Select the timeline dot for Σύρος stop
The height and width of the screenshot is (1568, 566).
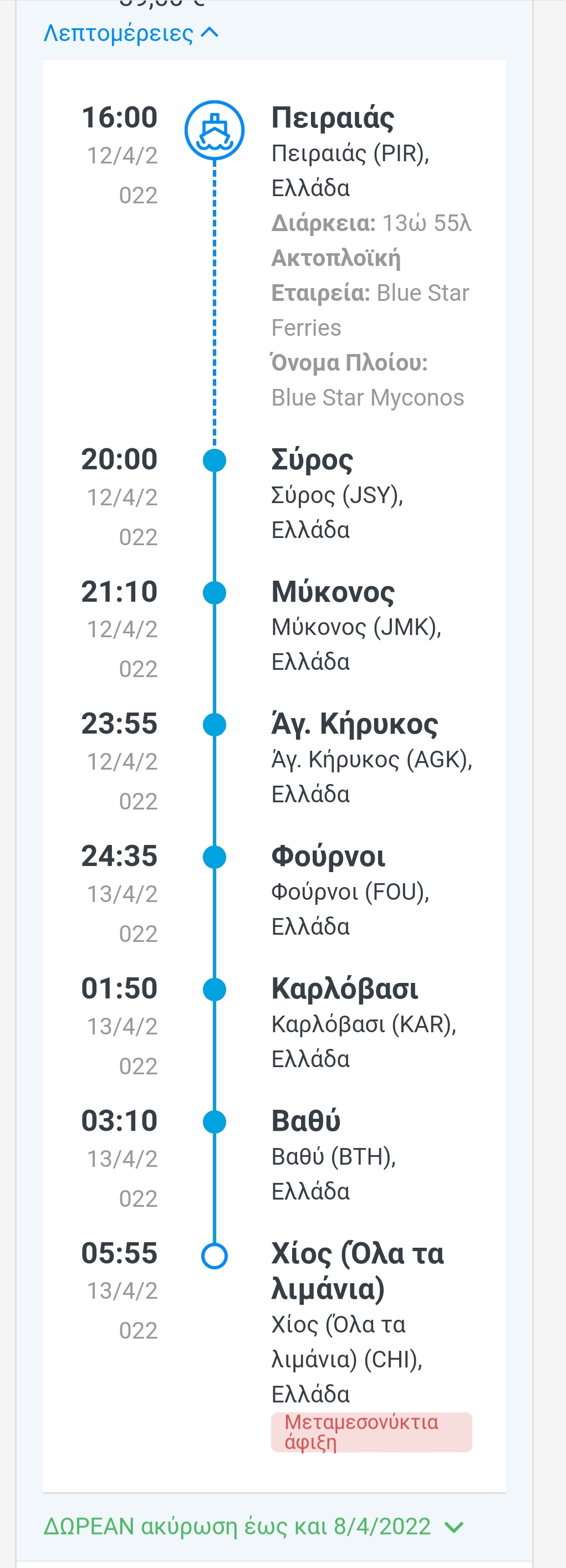(213, 462)
